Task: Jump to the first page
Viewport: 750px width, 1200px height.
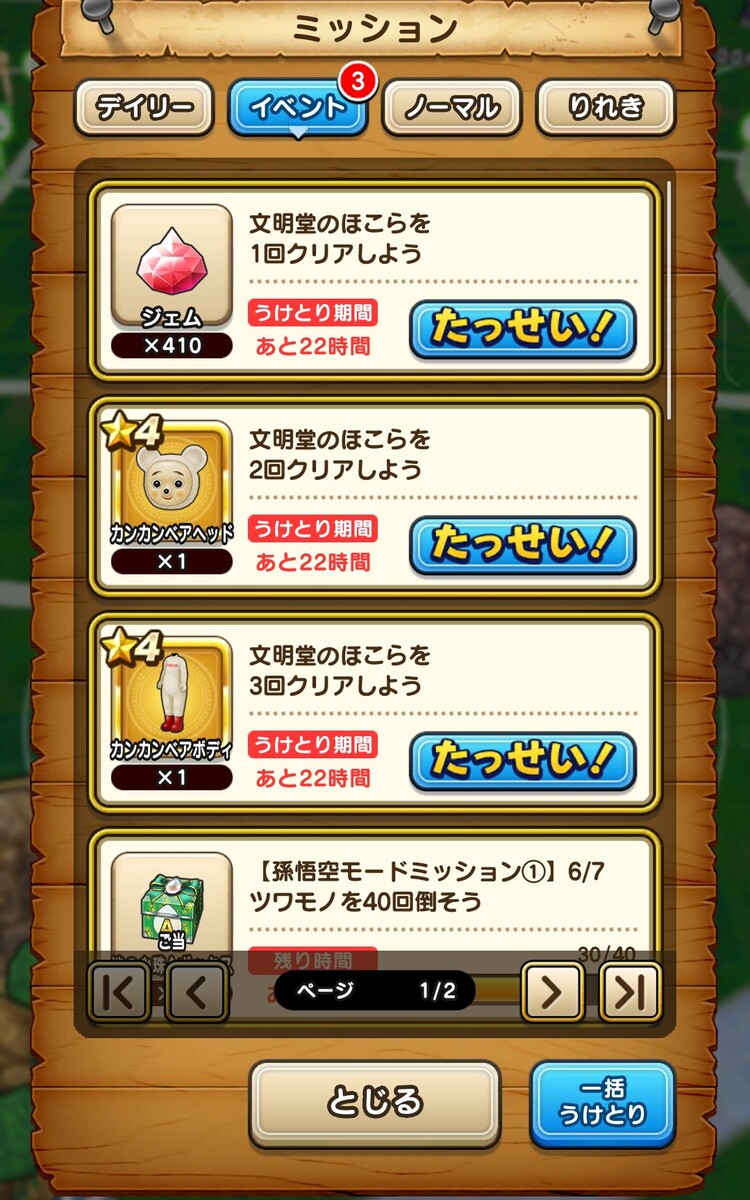Action: pyautogui.click(x=119, y=992)
